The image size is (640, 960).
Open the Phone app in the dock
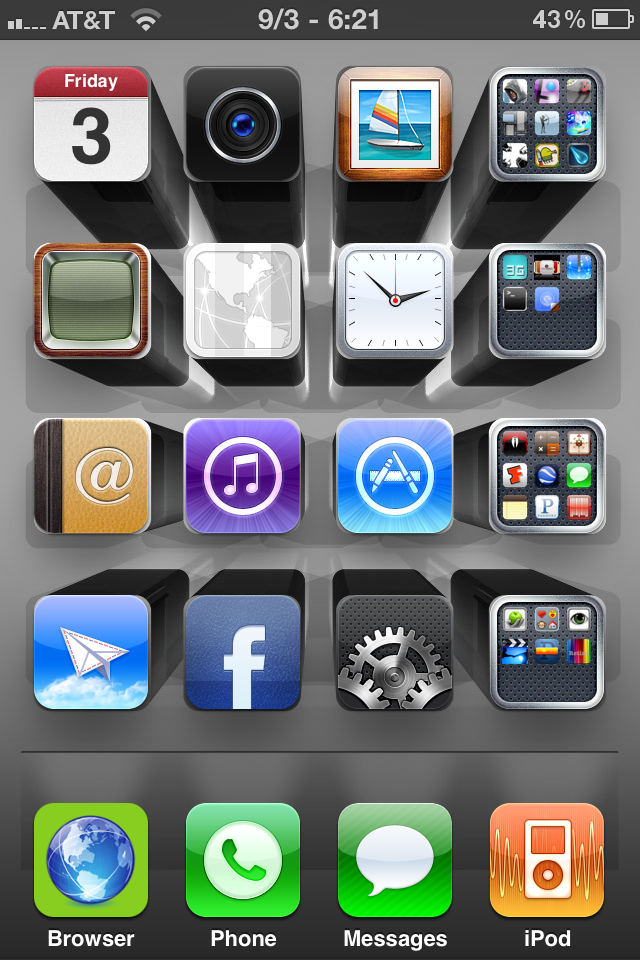(x=243, y=860)
